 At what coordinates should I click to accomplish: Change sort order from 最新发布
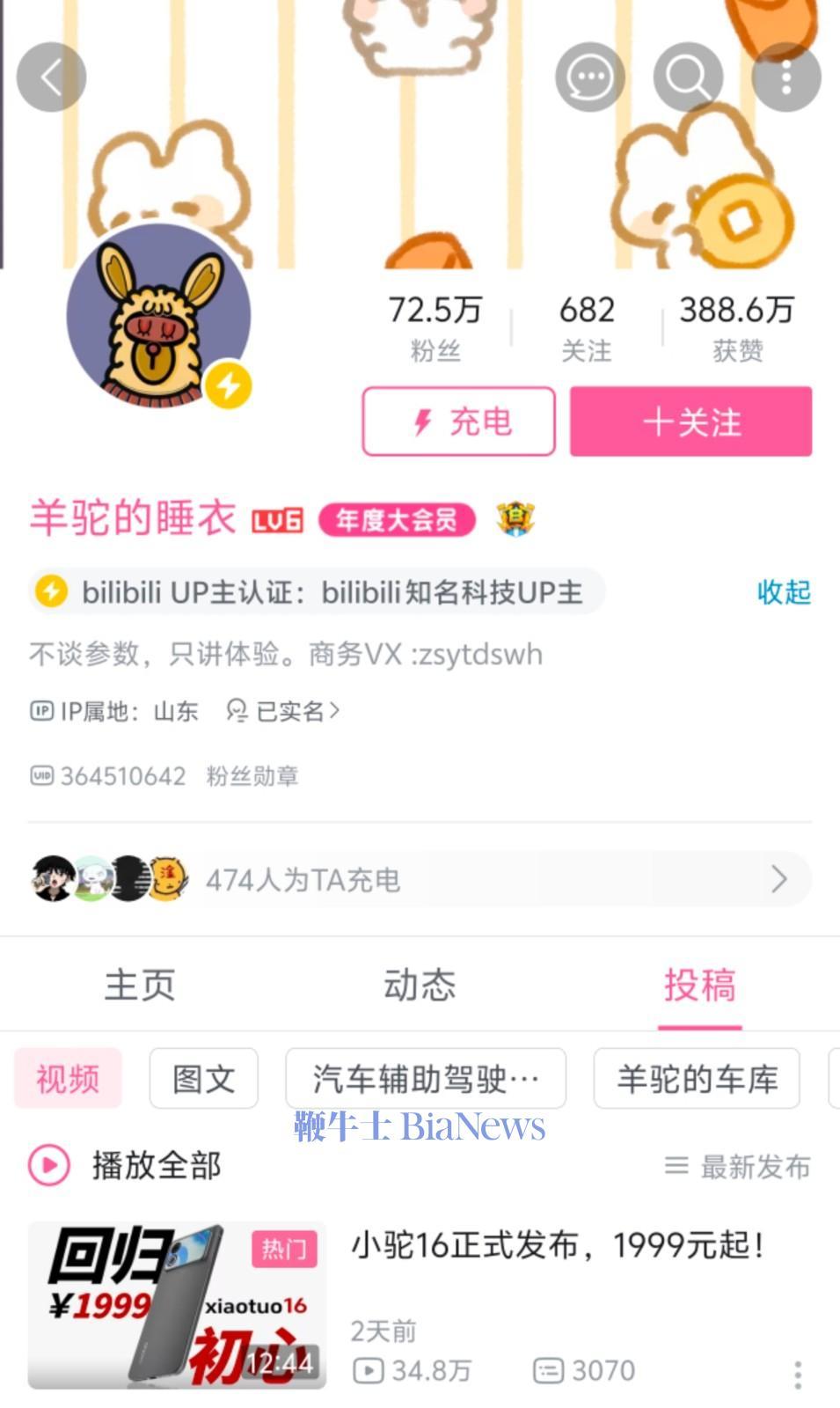(737, 1167)
